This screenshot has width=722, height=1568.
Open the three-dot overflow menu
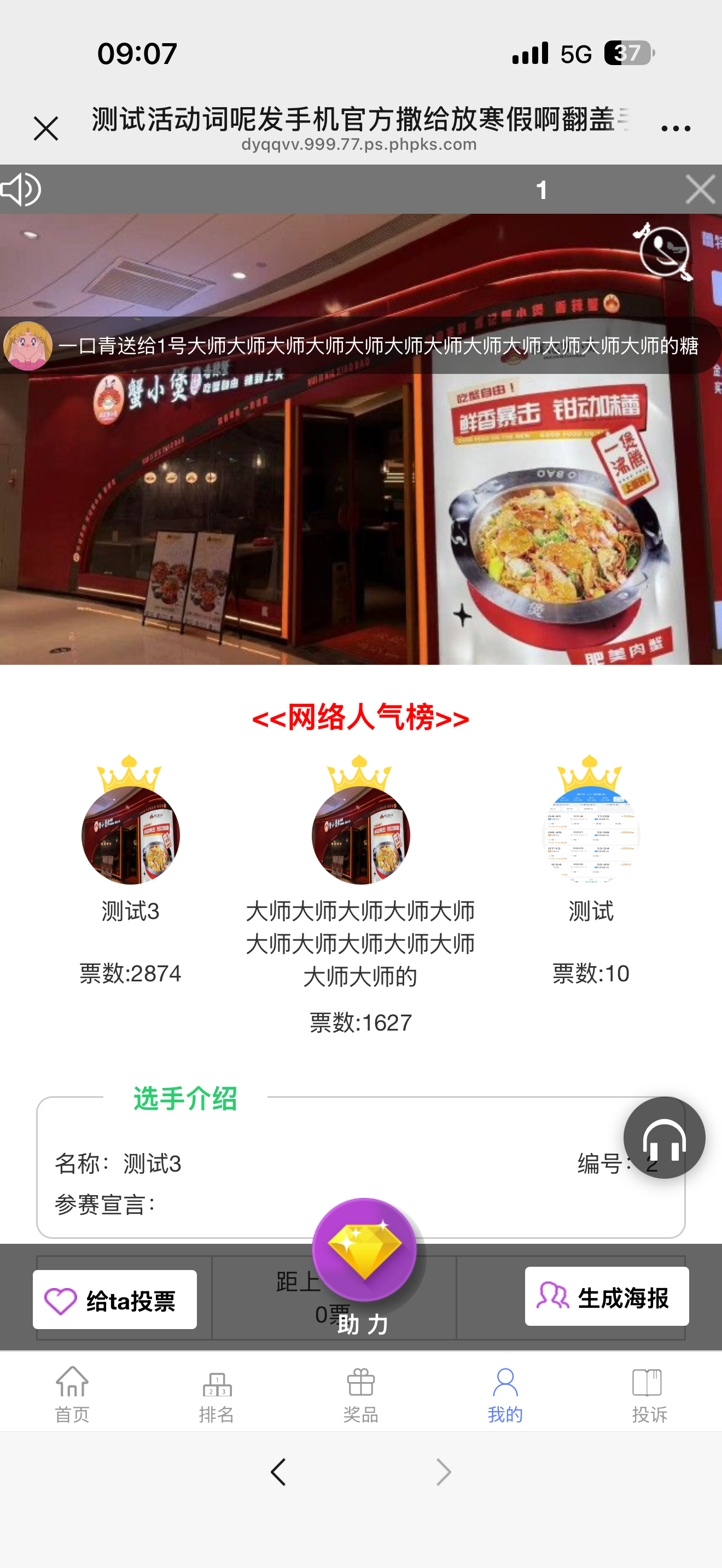tap(675, 128)
